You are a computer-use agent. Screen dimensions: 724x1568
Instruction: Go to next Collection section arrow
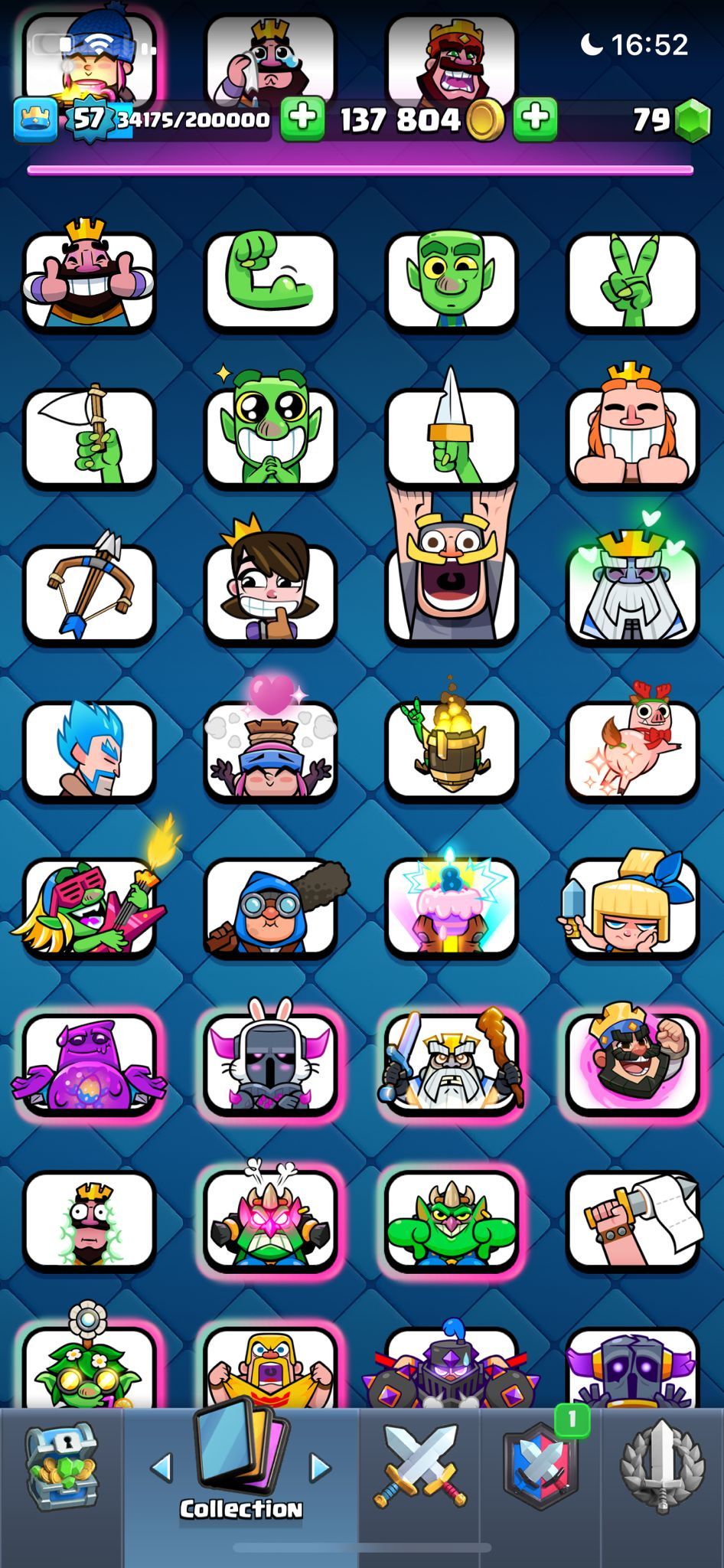pos(320,1468)
